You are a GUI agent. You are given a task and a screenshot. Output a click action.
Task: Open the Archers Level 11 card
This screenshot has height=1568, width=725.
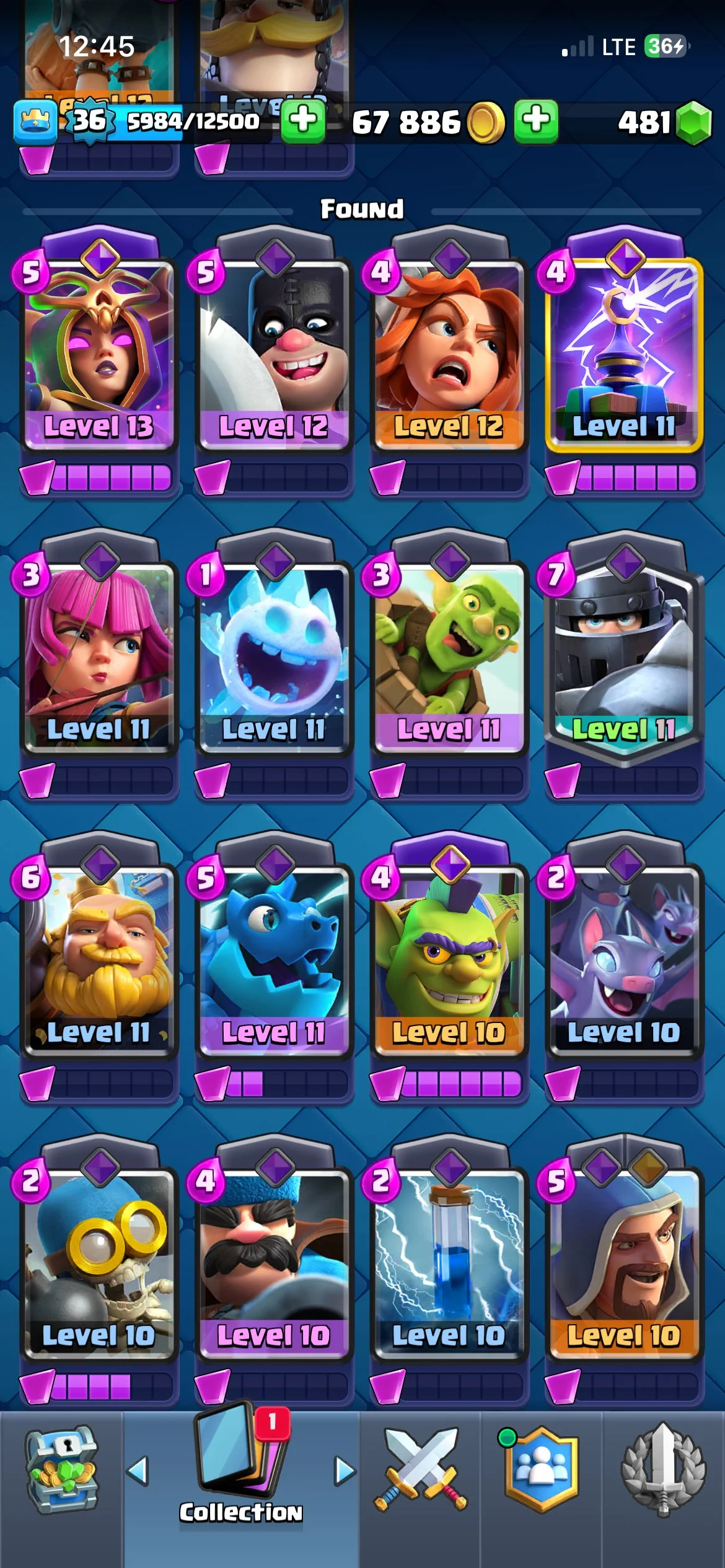tap(99, 656)
